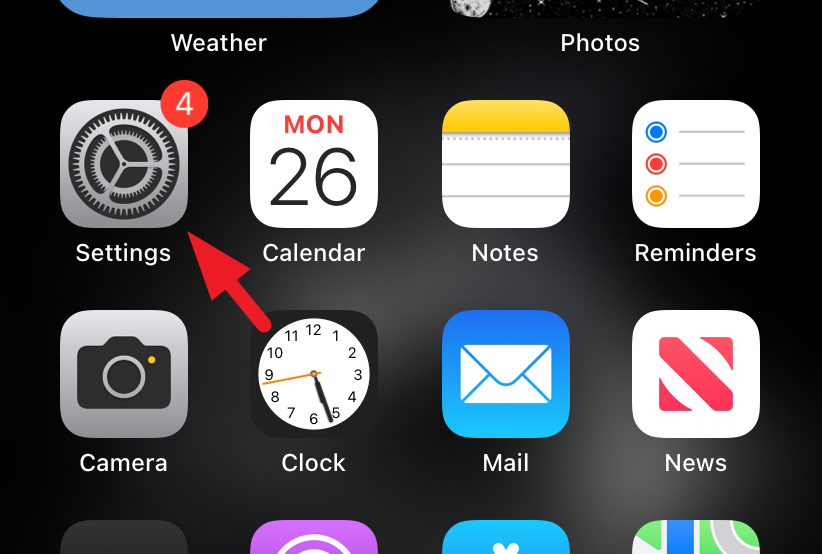Open the Photos widget
Image resolution: width=822 pixels, height=554 pixels.
[600, 8]
